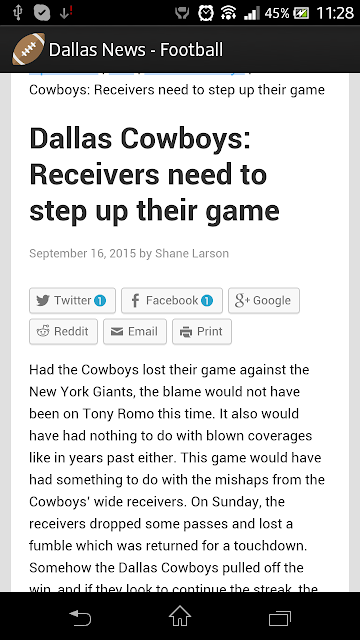
Task: Tap the system back button
Action: click(x=80, y=617)
